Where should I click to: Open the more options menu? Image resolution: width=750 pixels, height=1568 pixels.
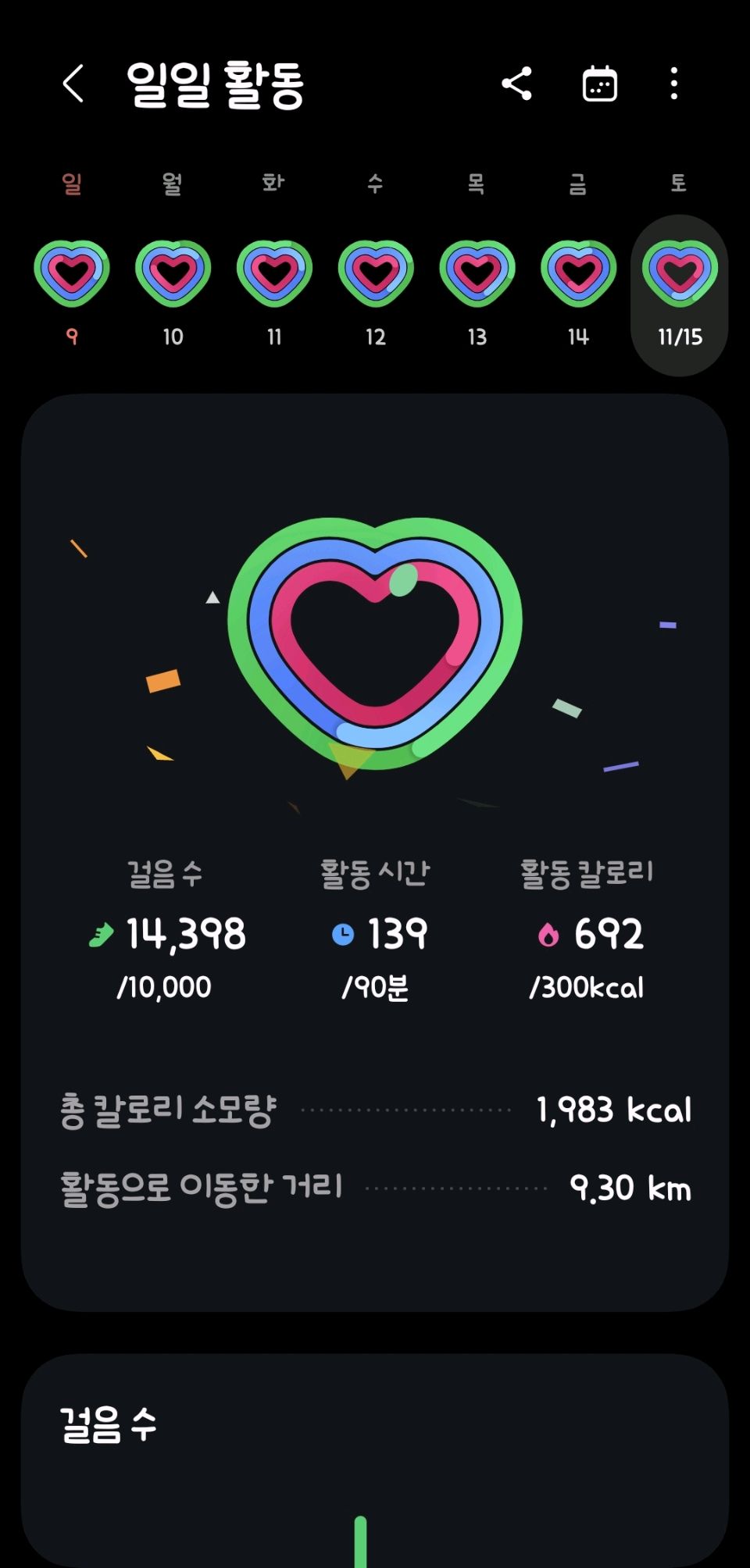673,84
